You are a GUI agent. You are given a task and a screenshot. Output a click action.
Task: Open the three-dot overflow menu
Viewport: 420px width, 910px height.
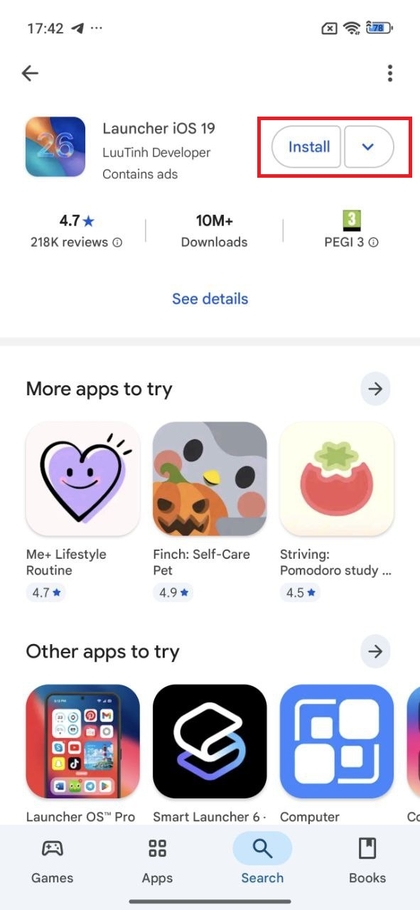point(390,73)
